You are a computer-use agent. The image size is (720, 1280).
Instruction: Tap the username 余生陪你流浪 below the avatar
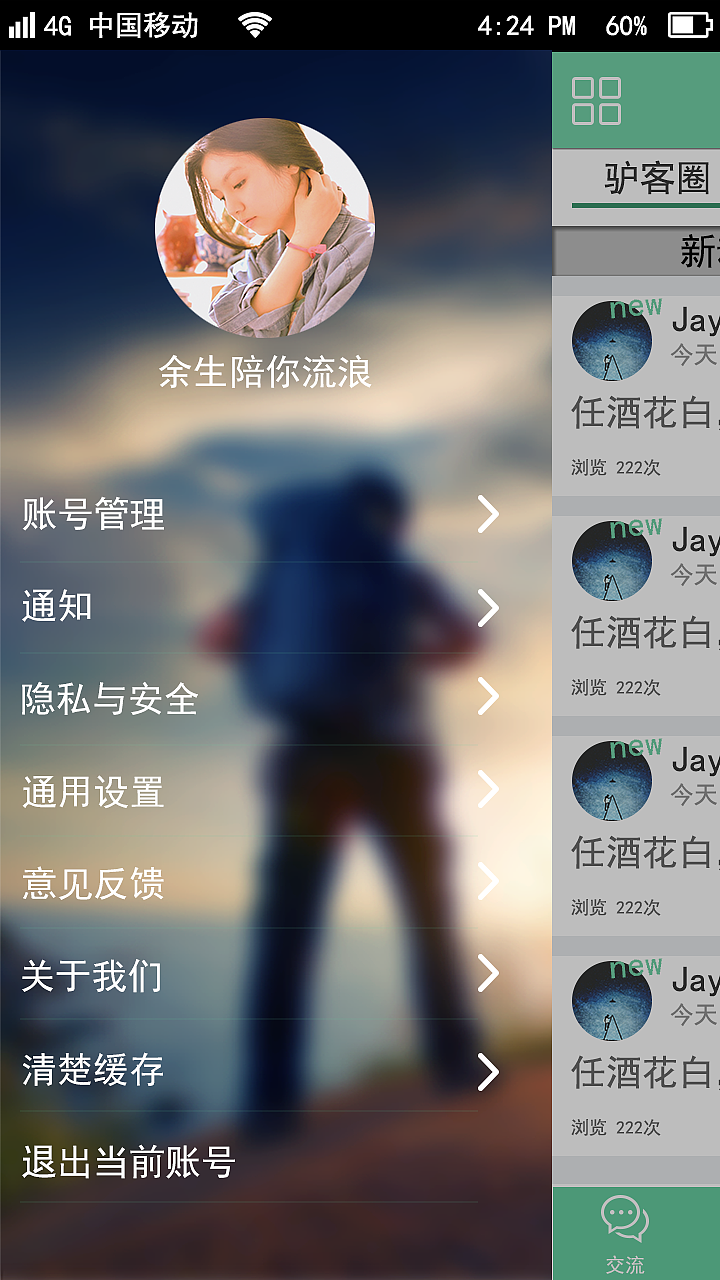(266, 370)
